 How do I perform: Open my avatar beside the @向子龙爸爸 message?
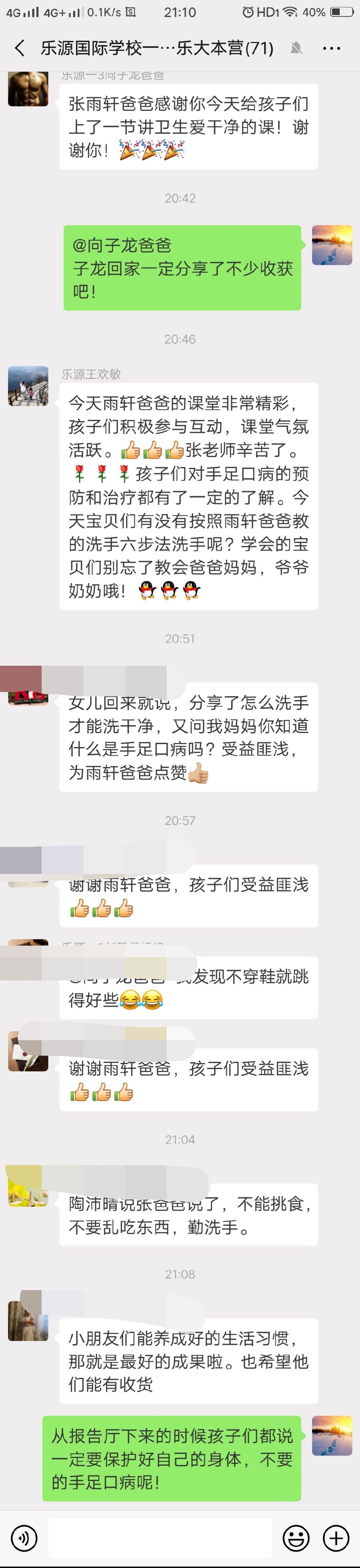point(332,245)
